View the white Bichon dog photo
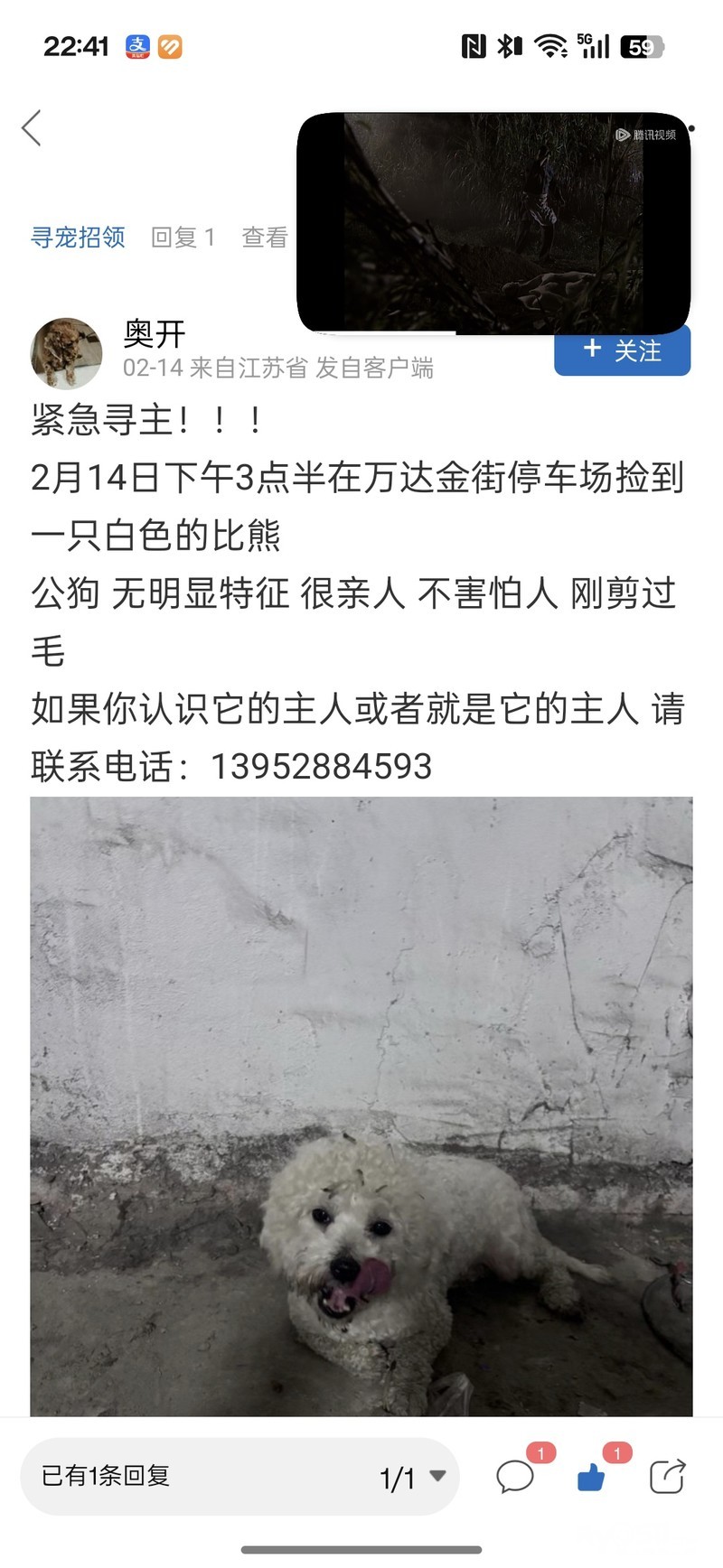723x1568 pixels. [361, 1106]
